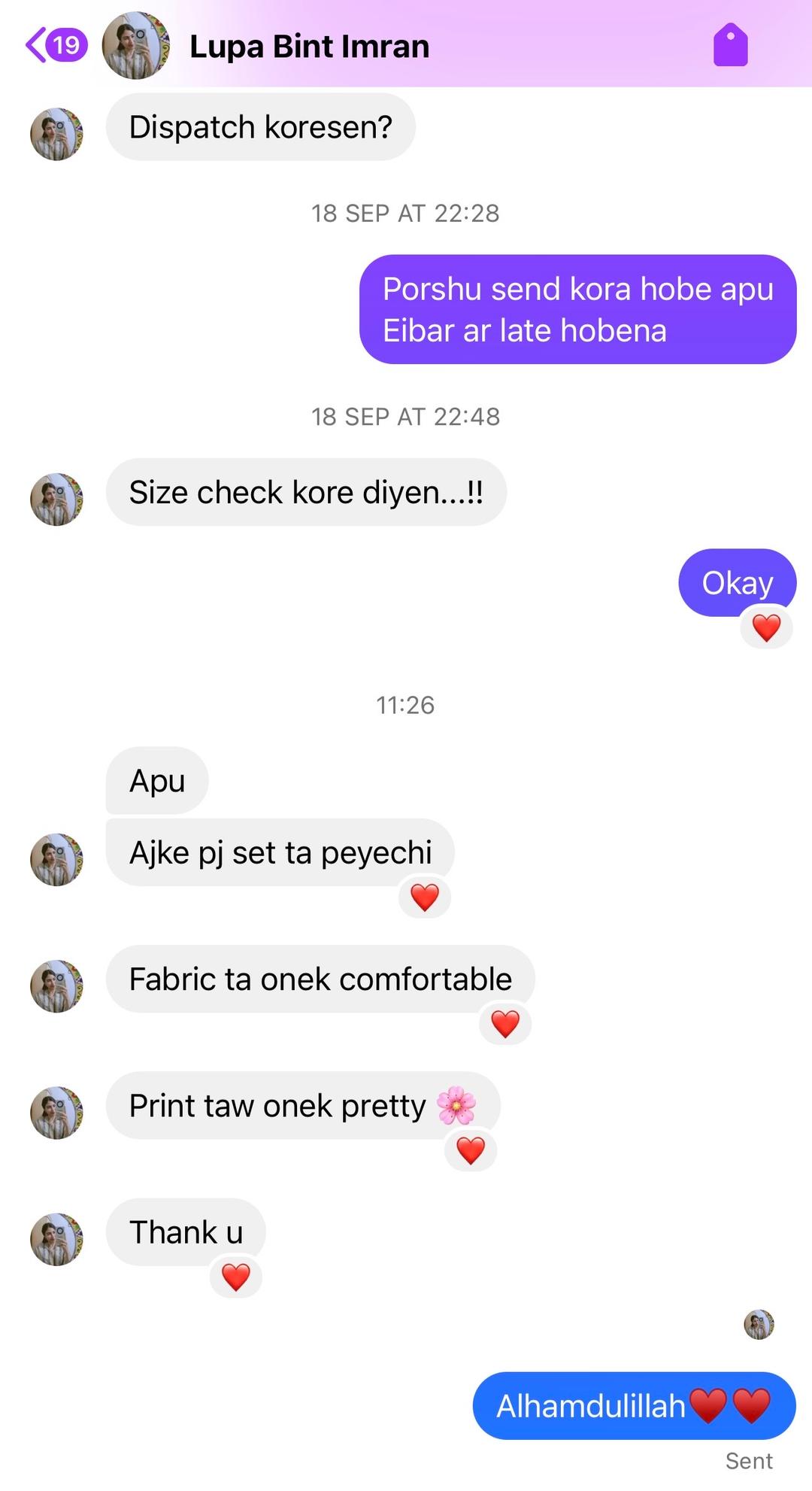Click the back chevron to leave the chat
The image size is (812, 1491).
click(x=35, y=45)
